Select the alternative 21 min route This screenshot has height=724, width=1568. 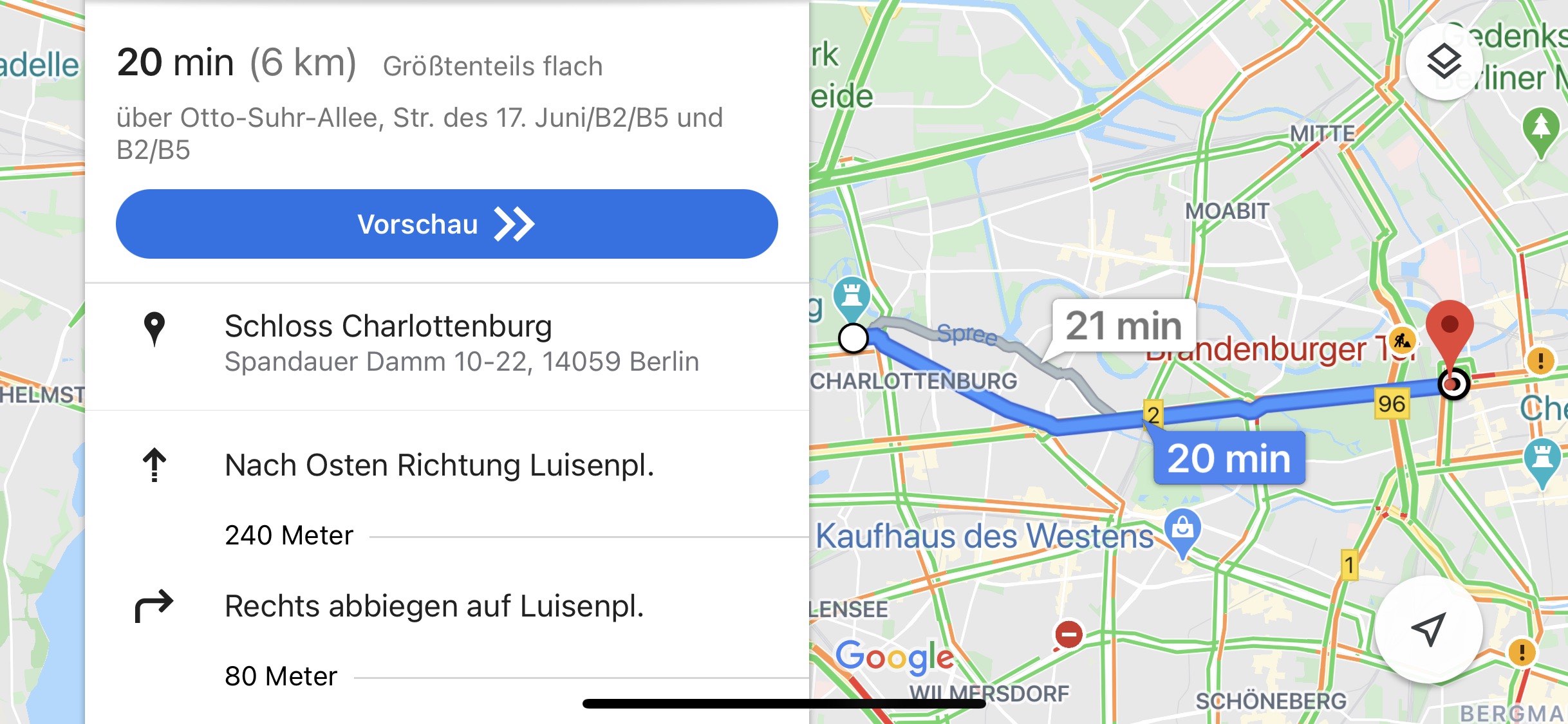pos(1123,326)
